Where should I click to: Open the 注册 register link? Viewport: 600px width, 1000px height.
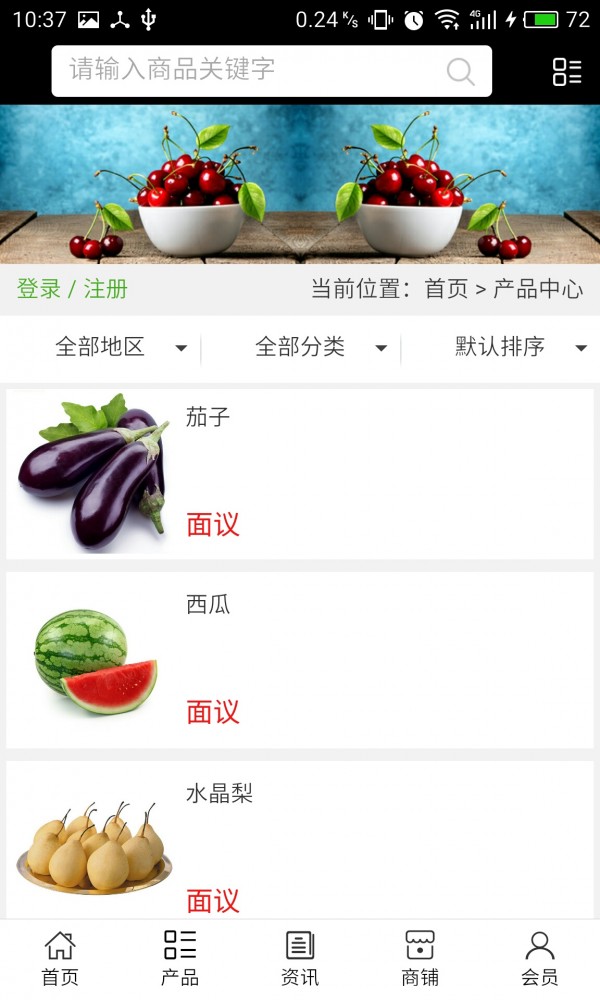[106, 289]
